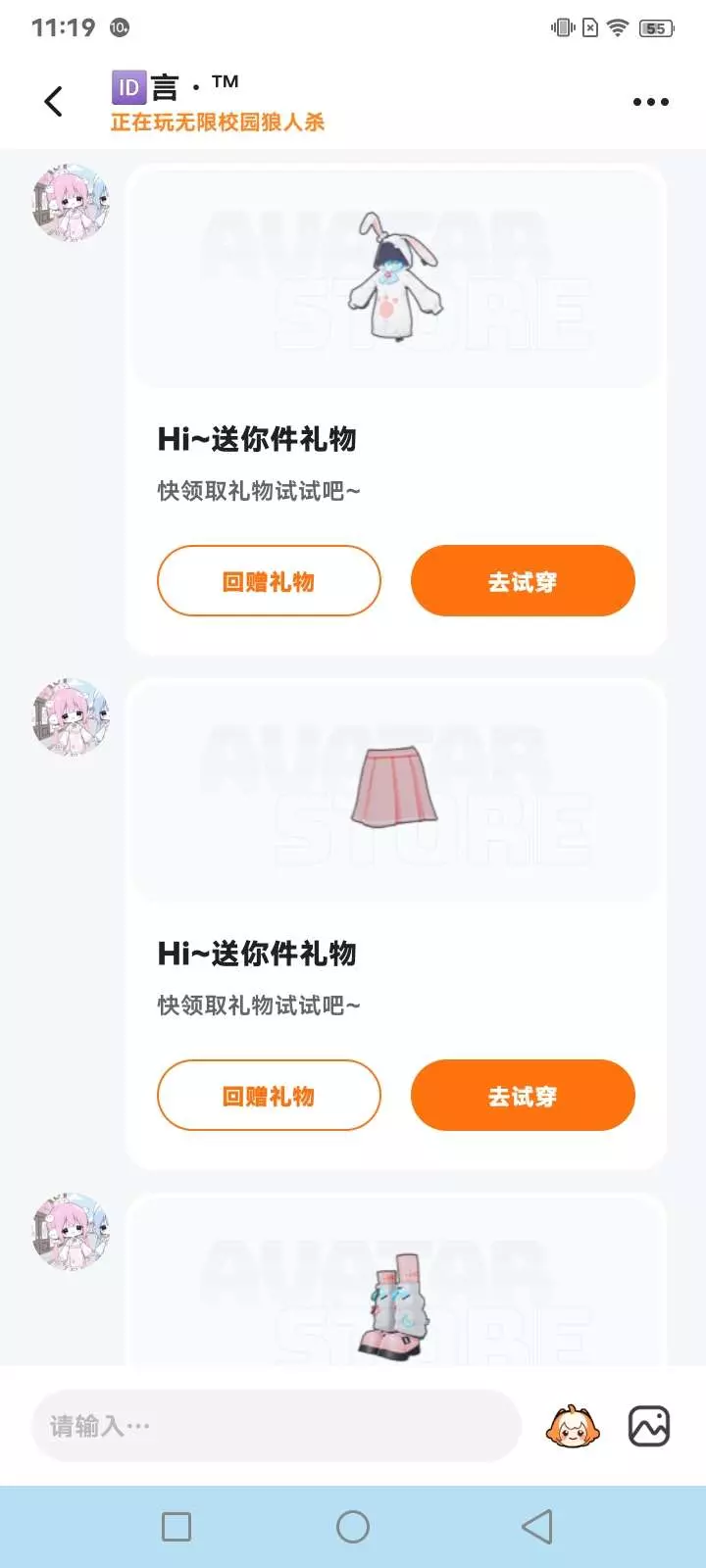Image resolution: width=706 pixels, height=1568 pixels.
Task: Tap 回赠礼物 on the pink skirt gift
Action: pos(269,1096)
